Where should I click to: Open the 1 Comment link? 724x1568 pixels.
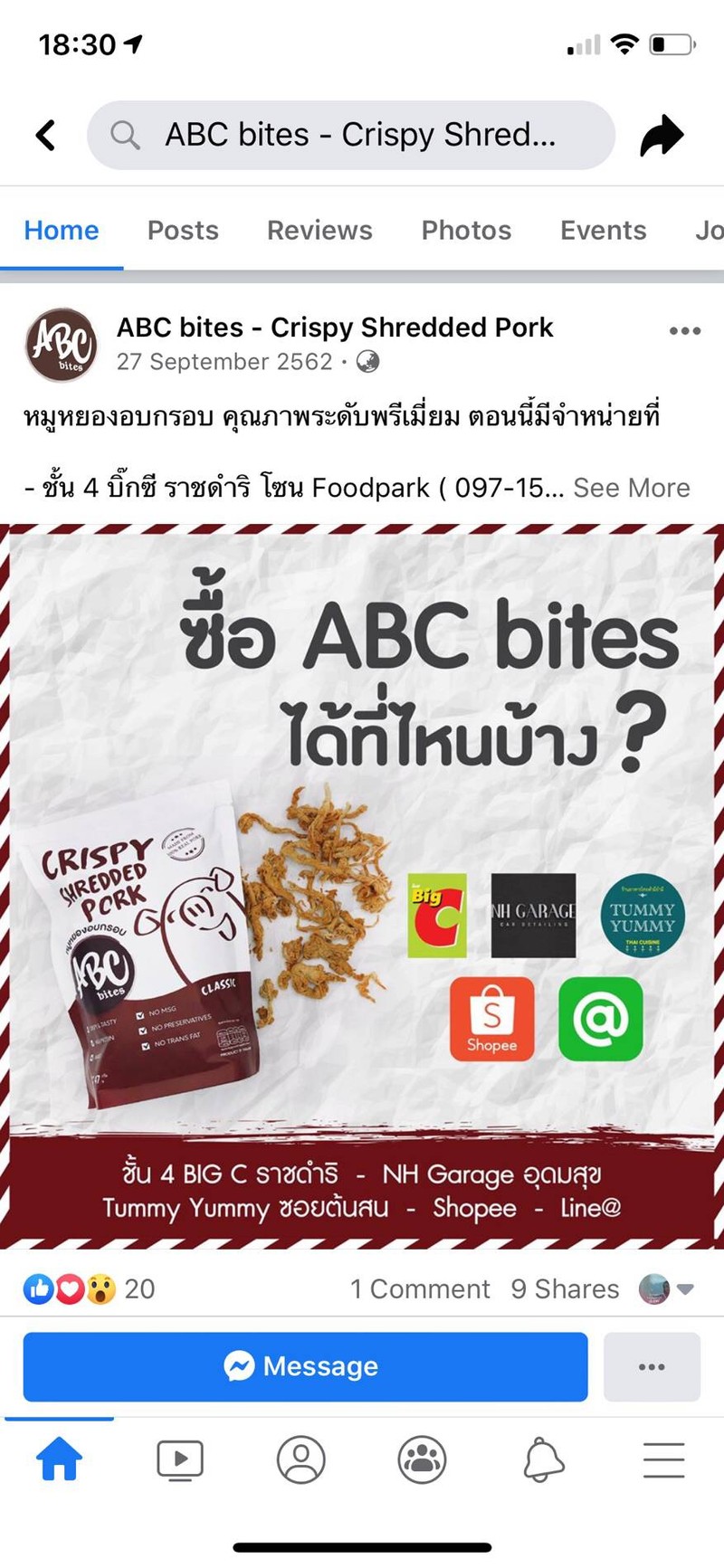point(420,1288)
